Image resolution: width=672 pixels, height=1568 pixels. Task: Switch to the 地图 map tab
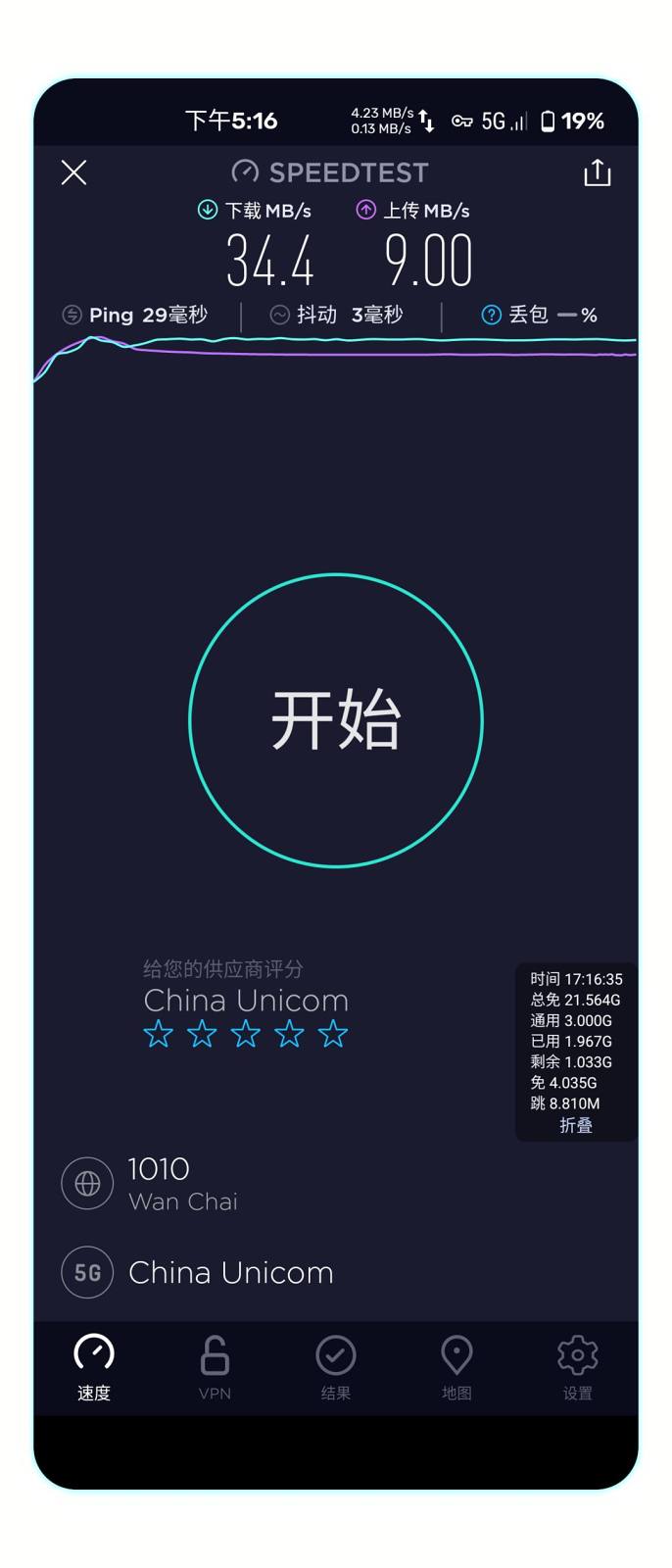pos(456,1367)
